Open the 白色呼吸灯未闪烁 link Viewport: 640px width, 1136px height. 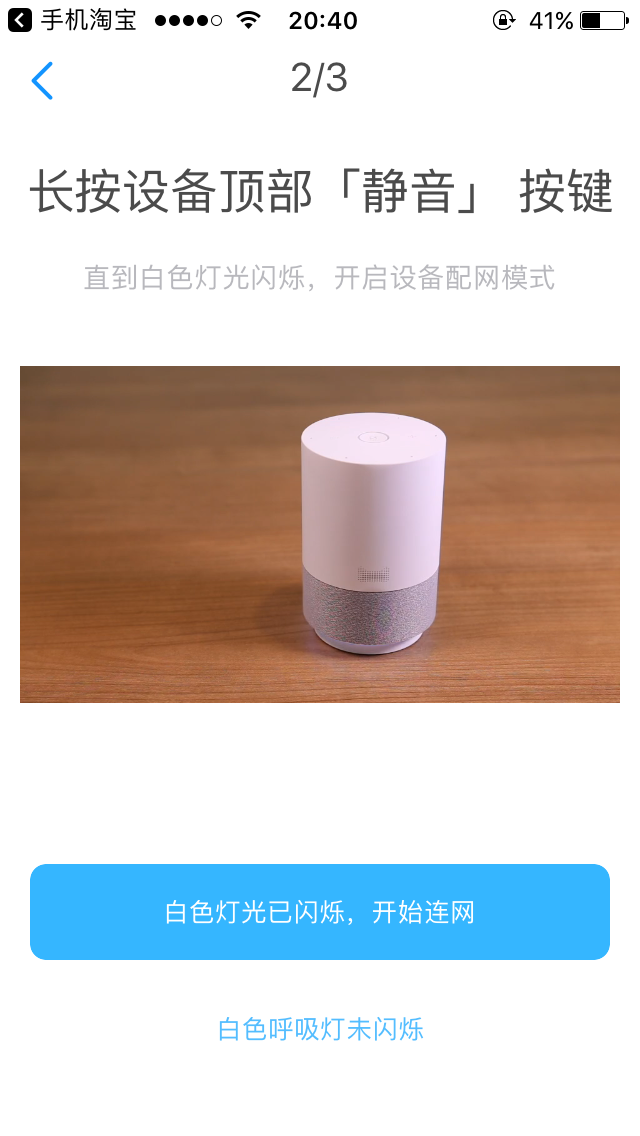320,1029
